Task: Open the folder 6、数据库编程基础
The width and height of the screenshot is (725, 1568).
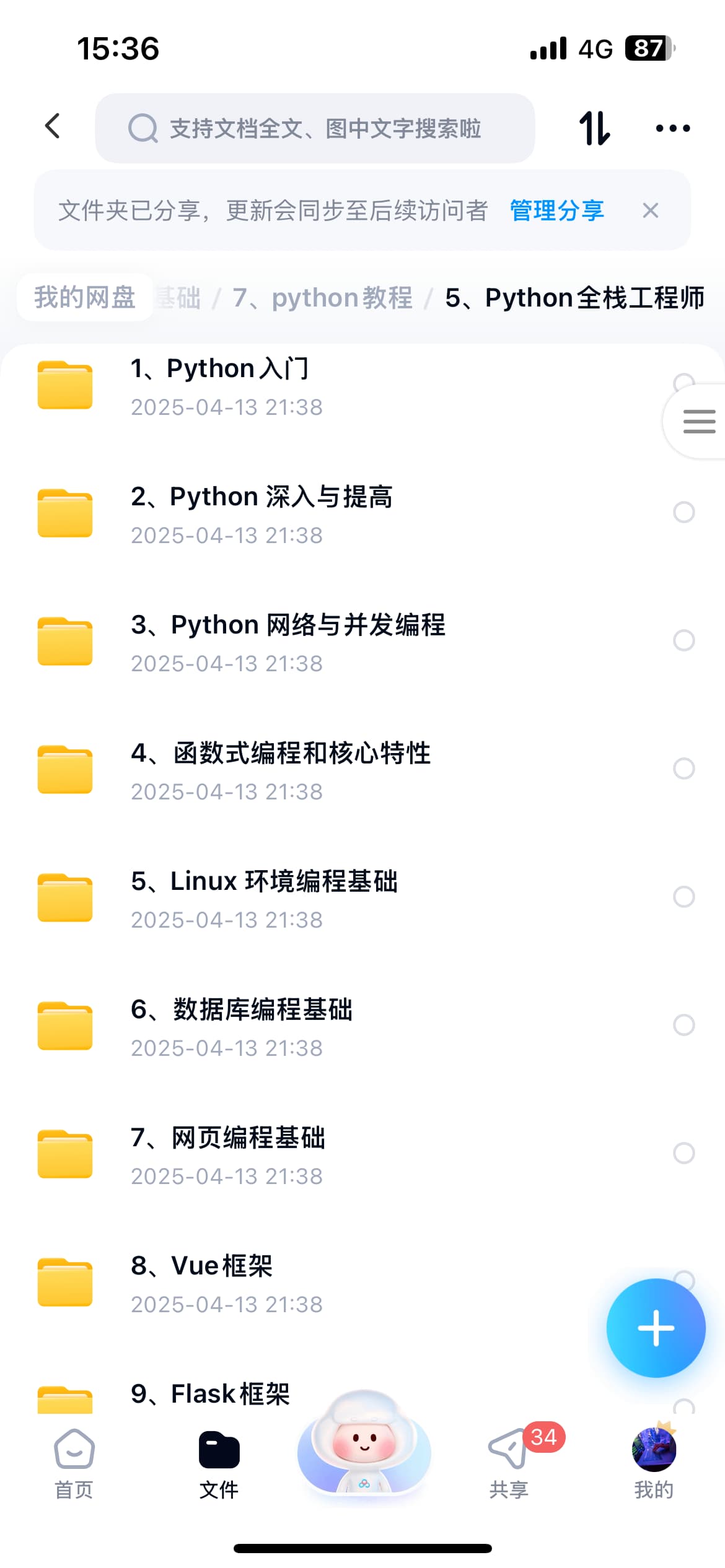Action: pyautogui.click(x=242, y=1027)
